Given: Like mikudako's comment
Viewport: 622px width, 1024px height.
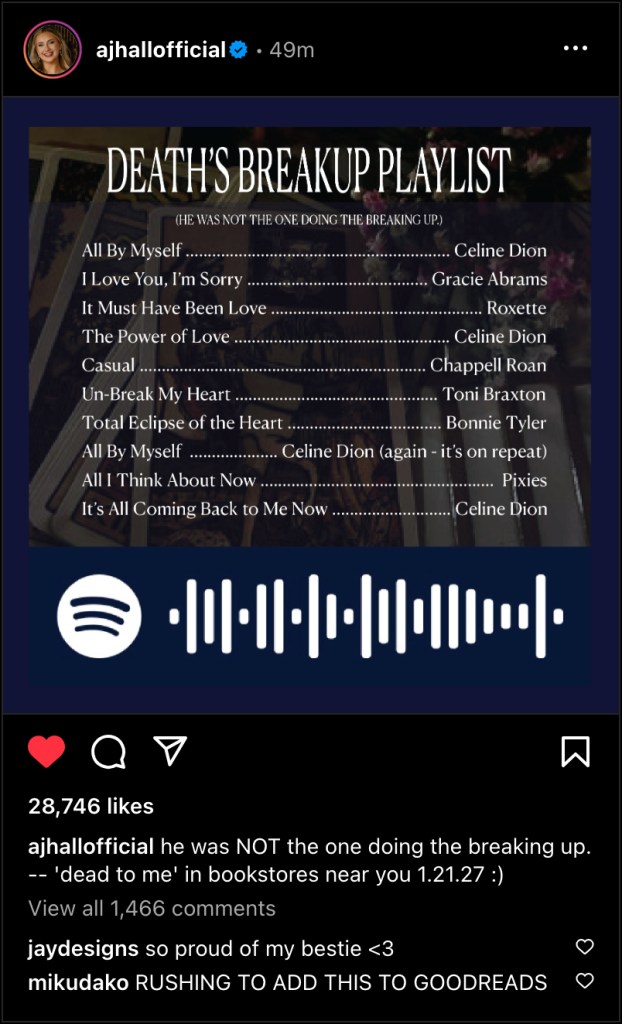Looking at the screenshot, I should (x=585, y=982).
